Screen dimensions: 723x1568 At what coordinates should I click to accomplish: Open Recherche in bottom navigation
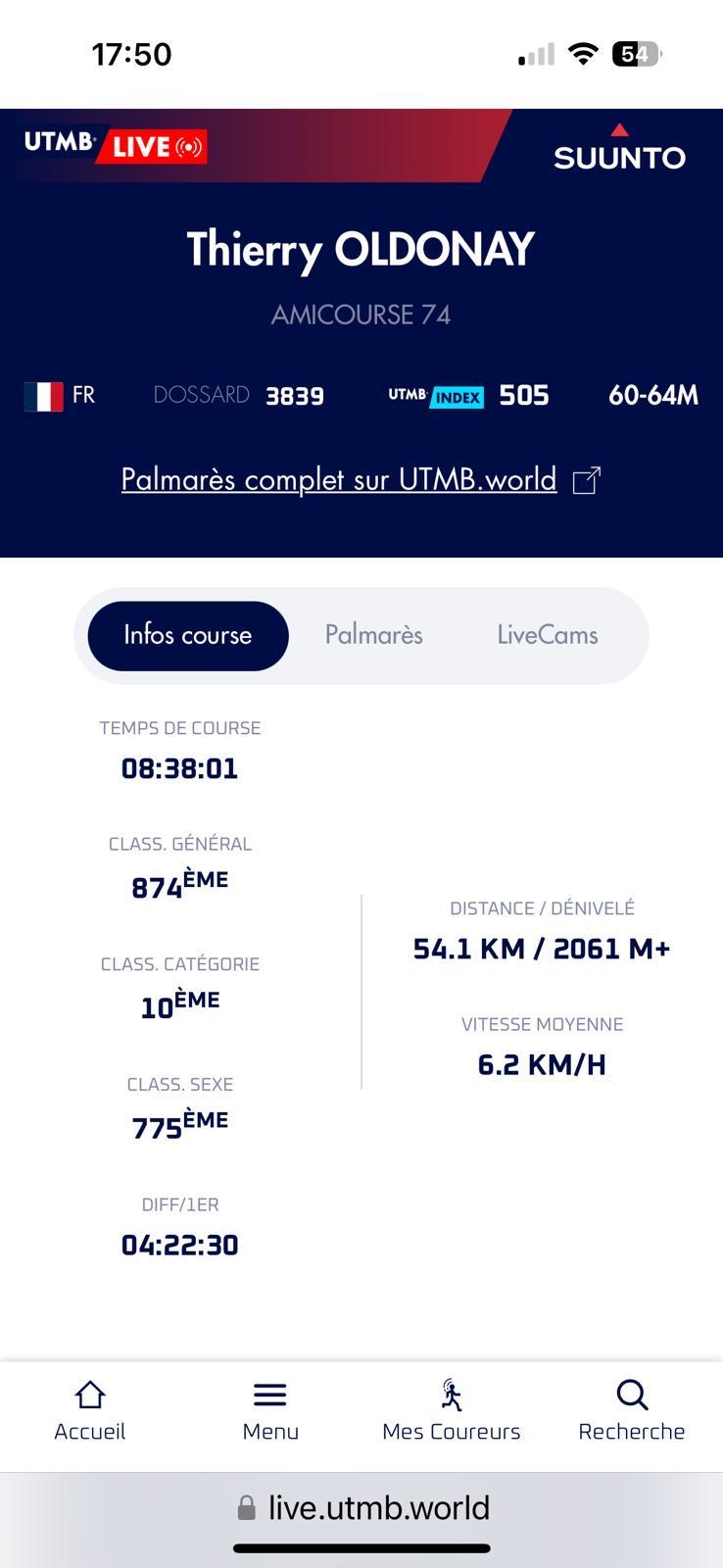click(x=632, y=1411)
